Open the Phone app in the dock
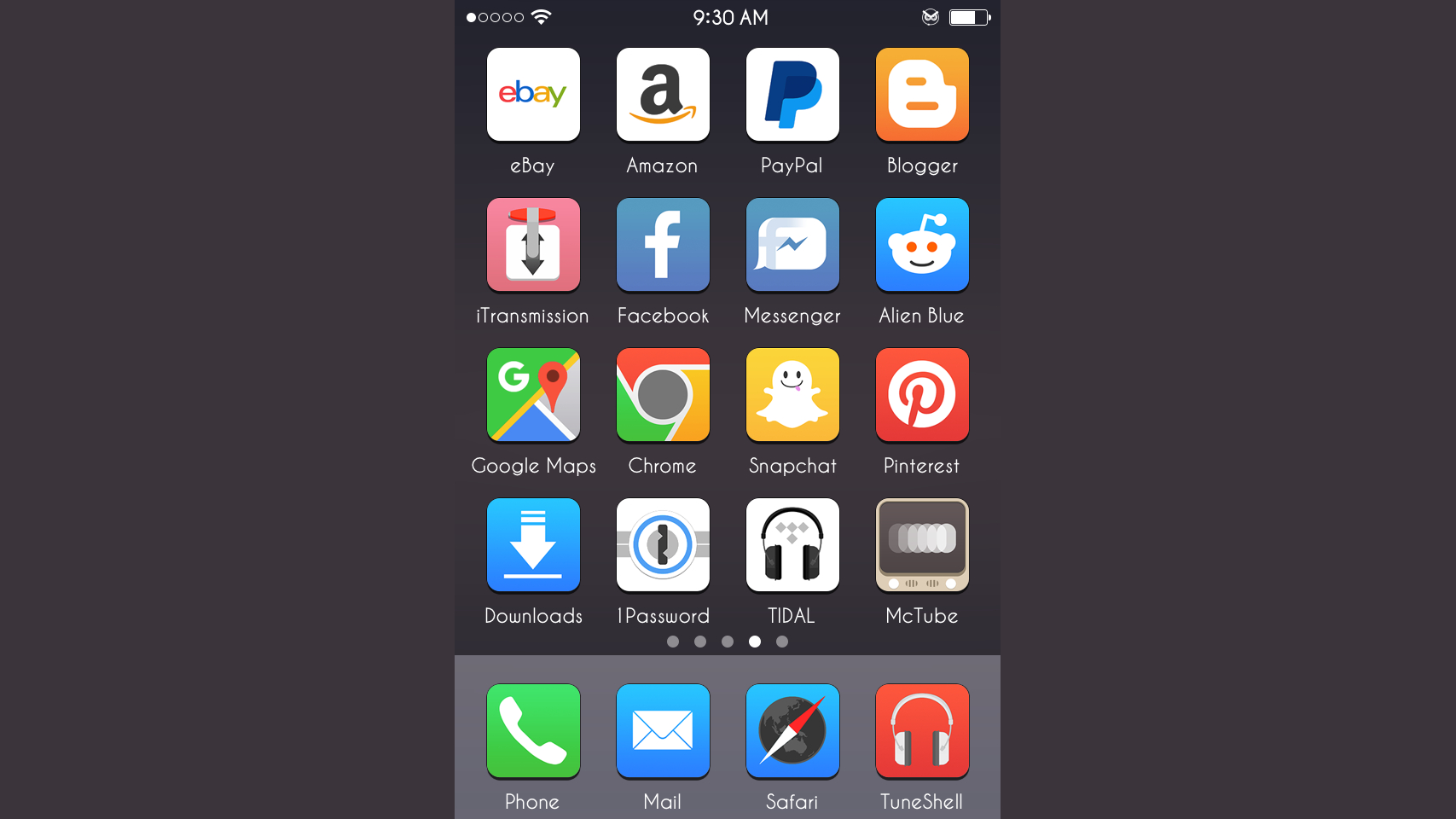This screenshot has width=1456, height=819. 533,731
